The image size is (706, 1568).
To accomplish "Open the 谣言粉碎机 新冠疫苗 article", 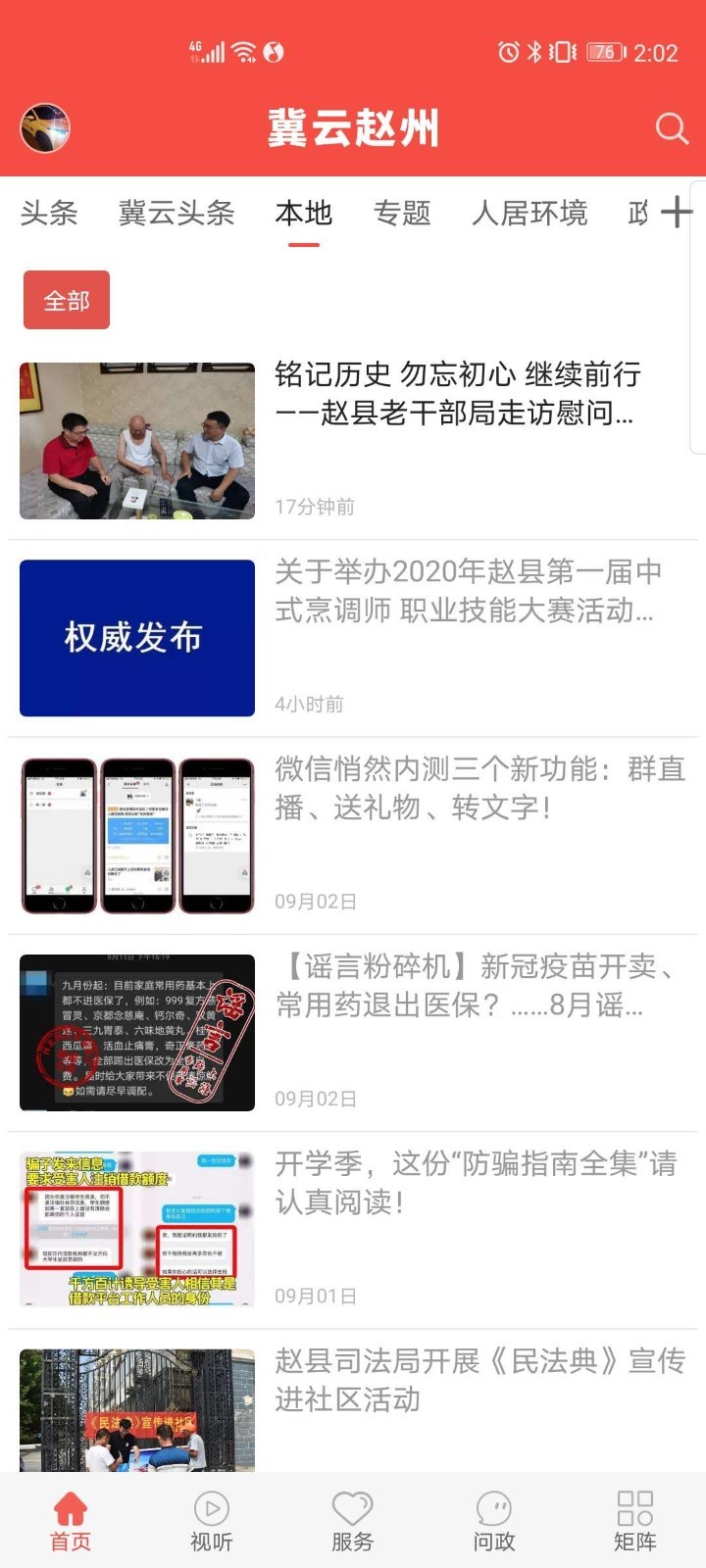I will click(x=477, y=985).
